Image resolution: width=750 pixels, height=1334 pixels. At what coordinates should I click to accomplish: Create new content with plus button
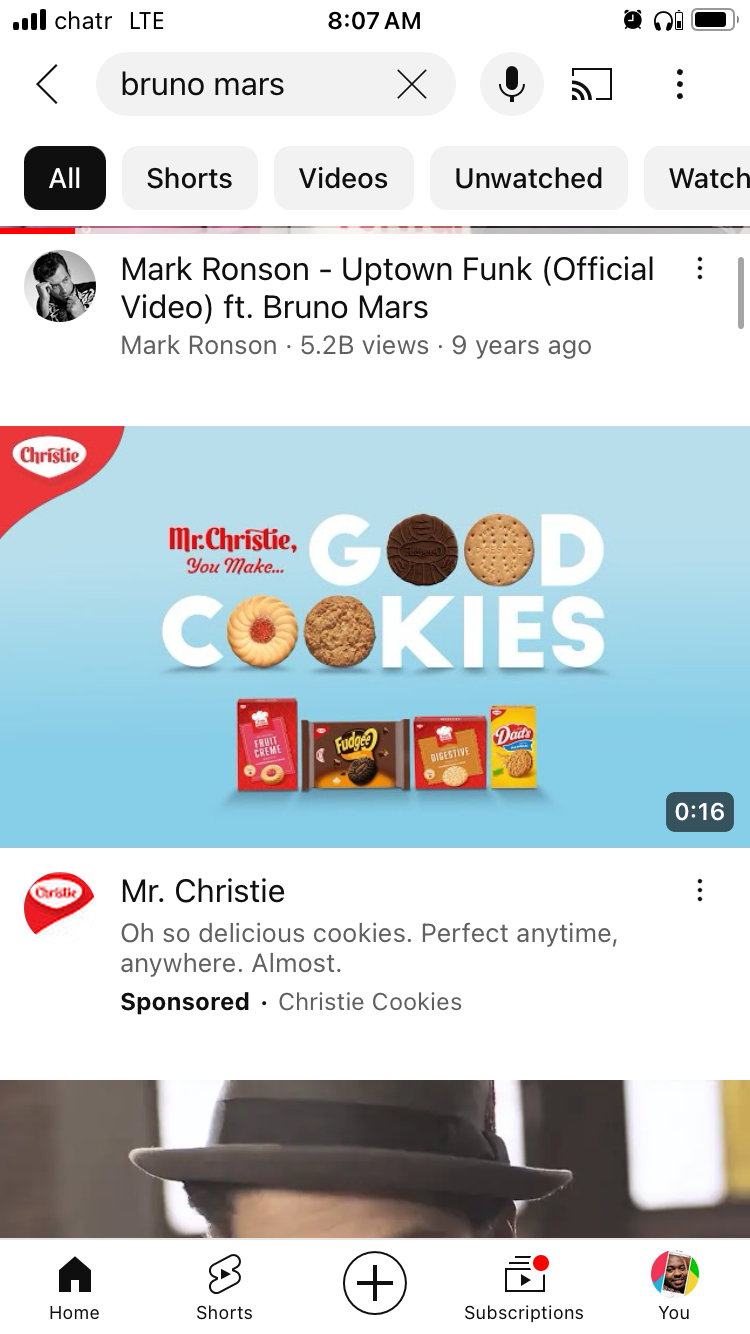pos(375,1282)
